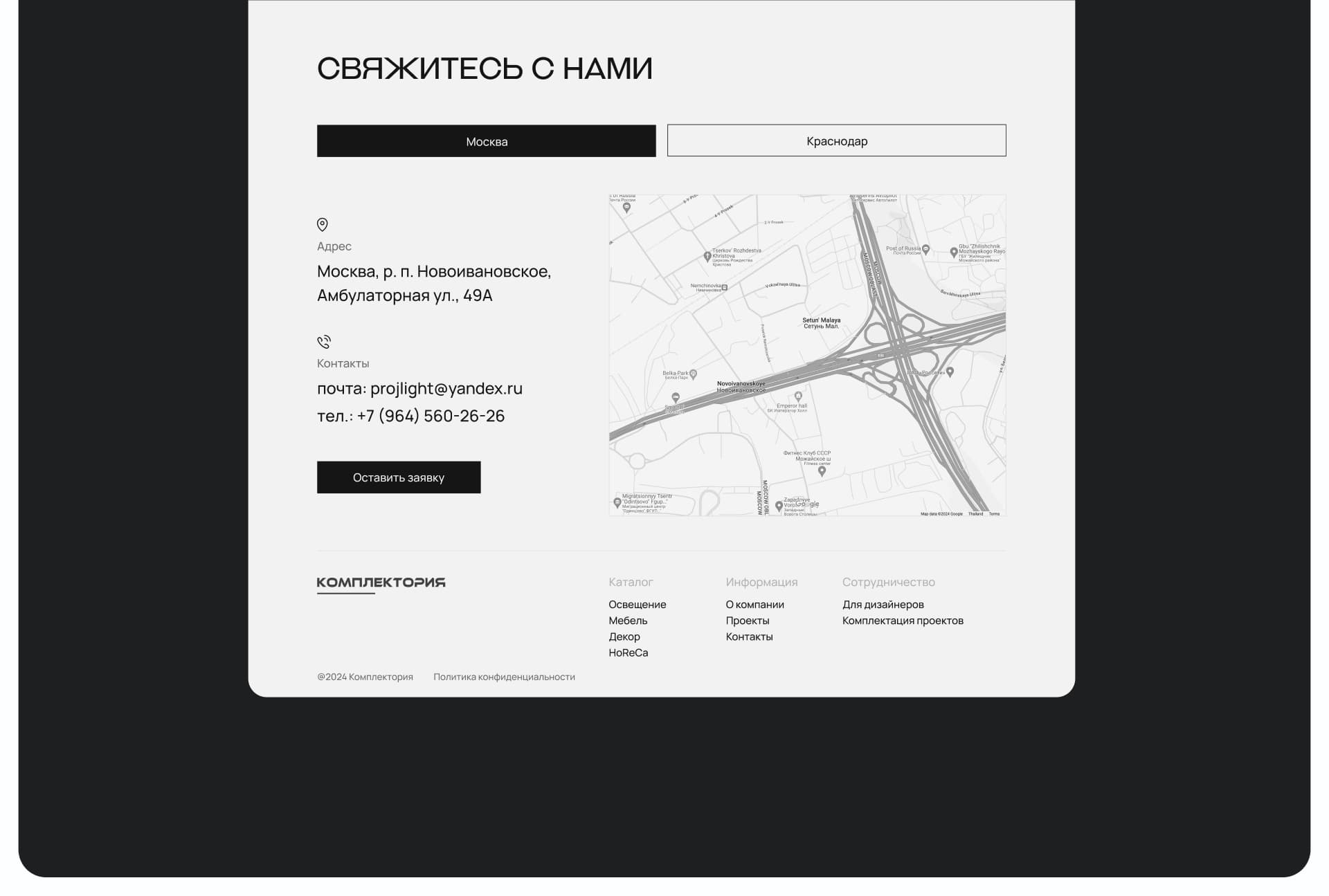
Task: Open Комплектация проектов link
Action: 902,621
